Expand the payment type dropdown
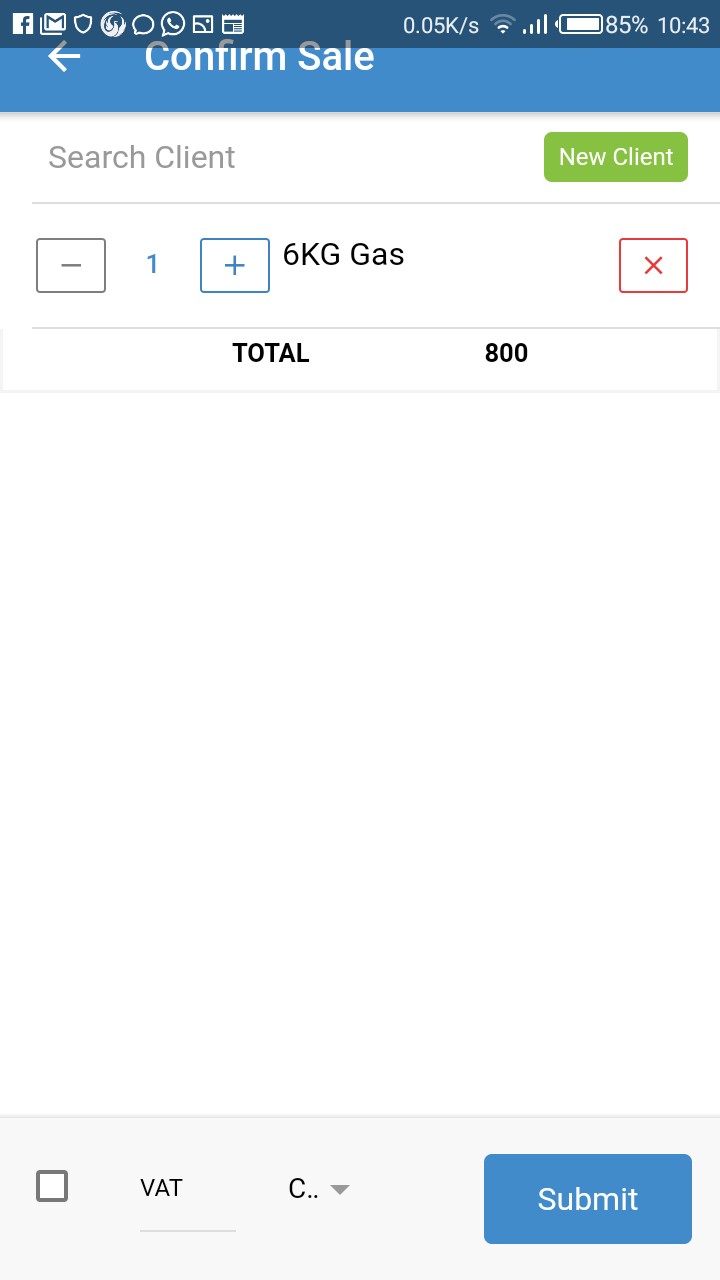The image size is (720, 1280). coord(319,1189)
